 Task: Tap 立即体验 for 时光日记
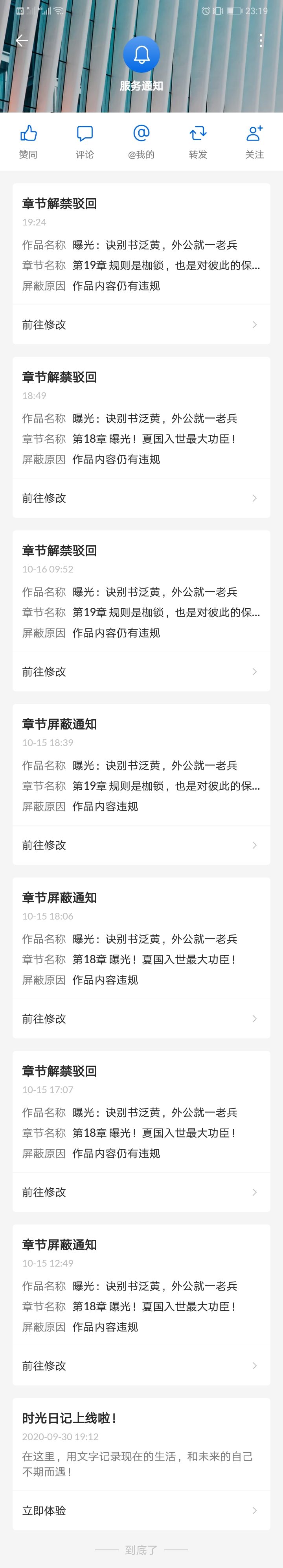click(141, 1510)
